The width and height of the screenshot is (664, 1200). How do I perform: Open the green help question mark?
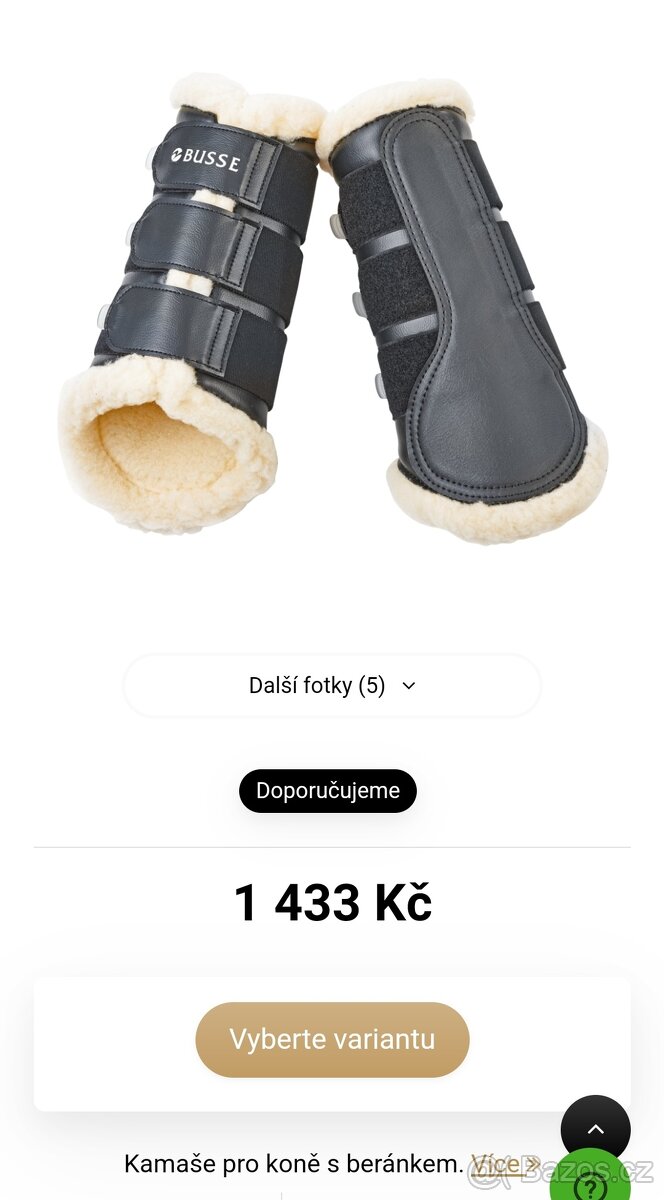[x=591, y=1182]
